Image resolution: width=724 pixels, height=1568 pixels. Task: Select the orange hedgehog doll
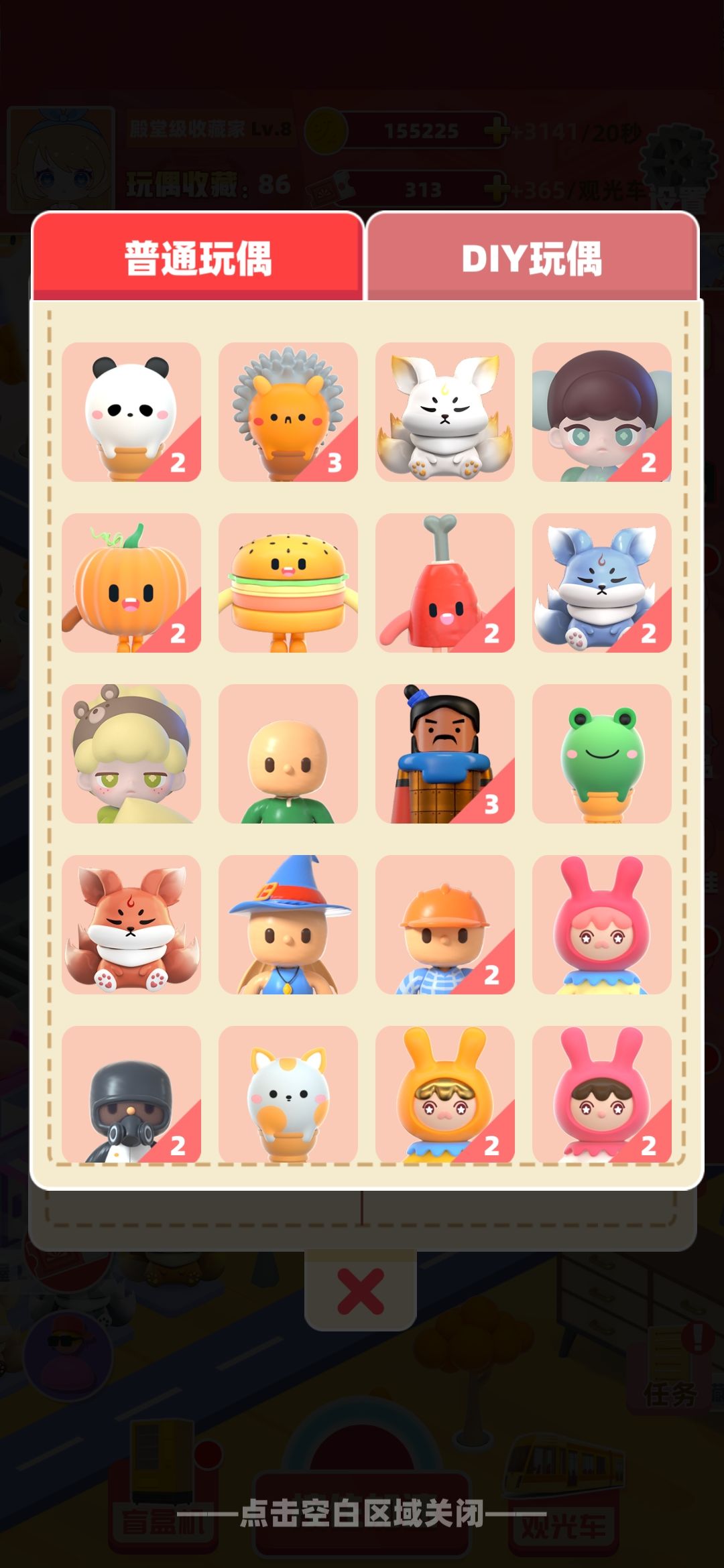point(288,412)
